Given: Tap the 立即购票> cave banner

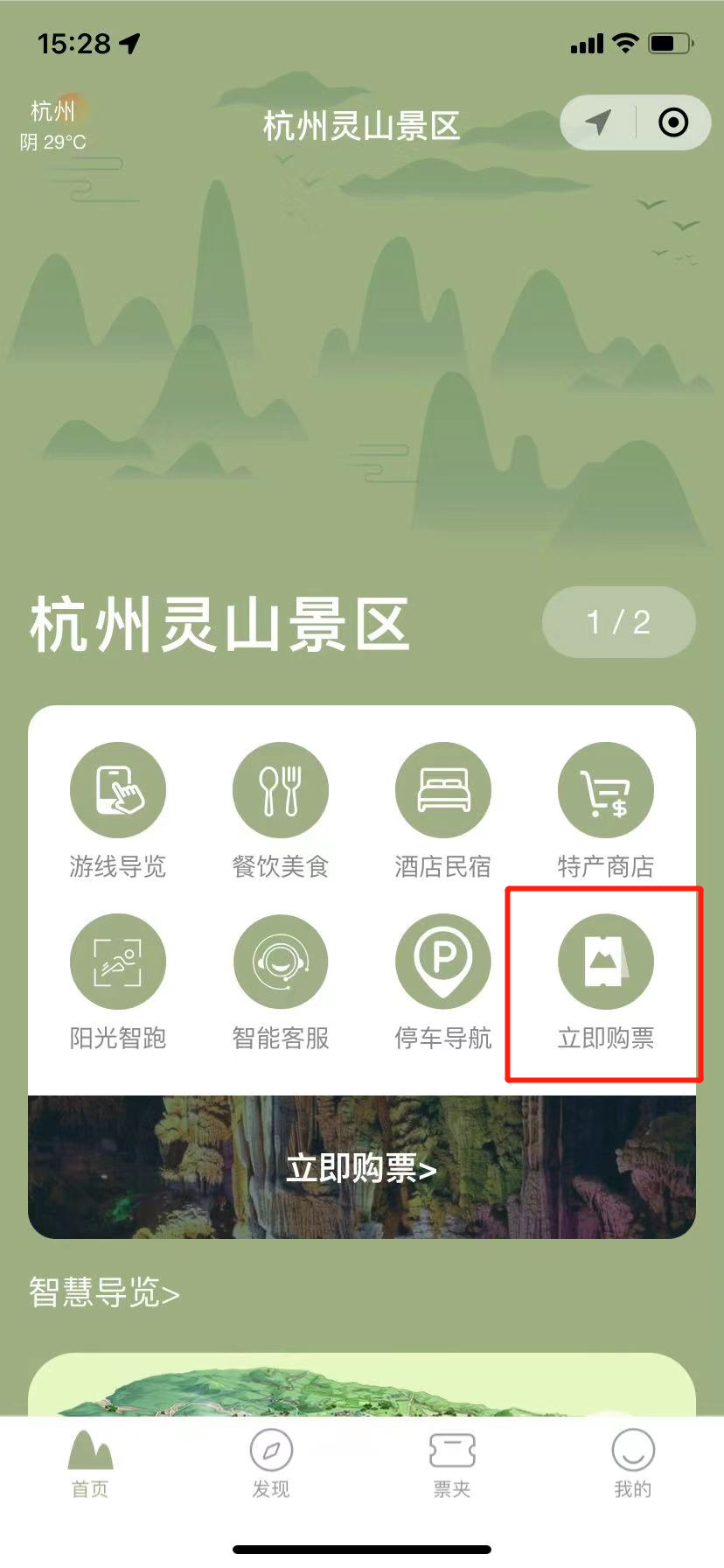Looking at the screenshot, I should (x=361, y=1168).
